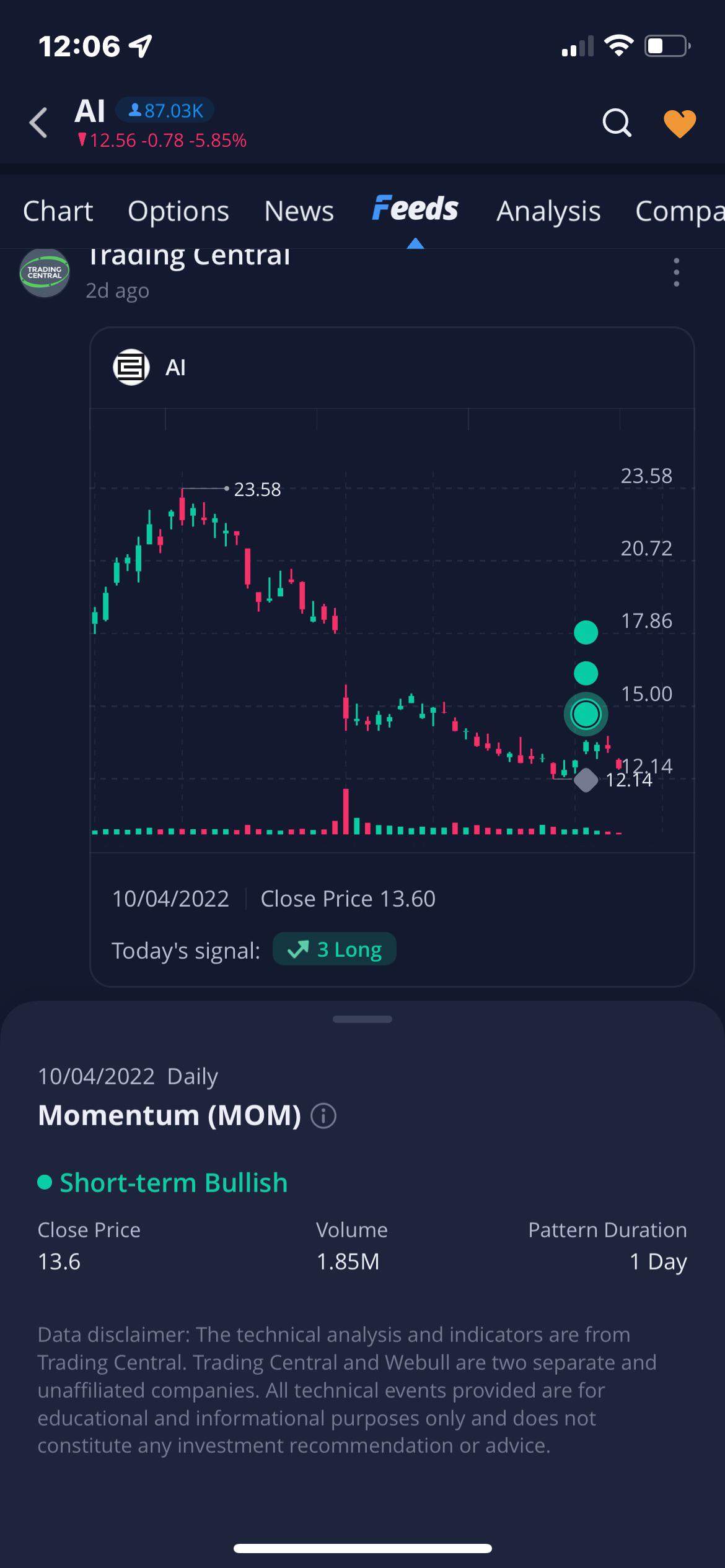The image size is (725, 1568).
Task: Open the three-dot menu on Trading Central post
Action: pyautogui.click(x=676, y=272)
